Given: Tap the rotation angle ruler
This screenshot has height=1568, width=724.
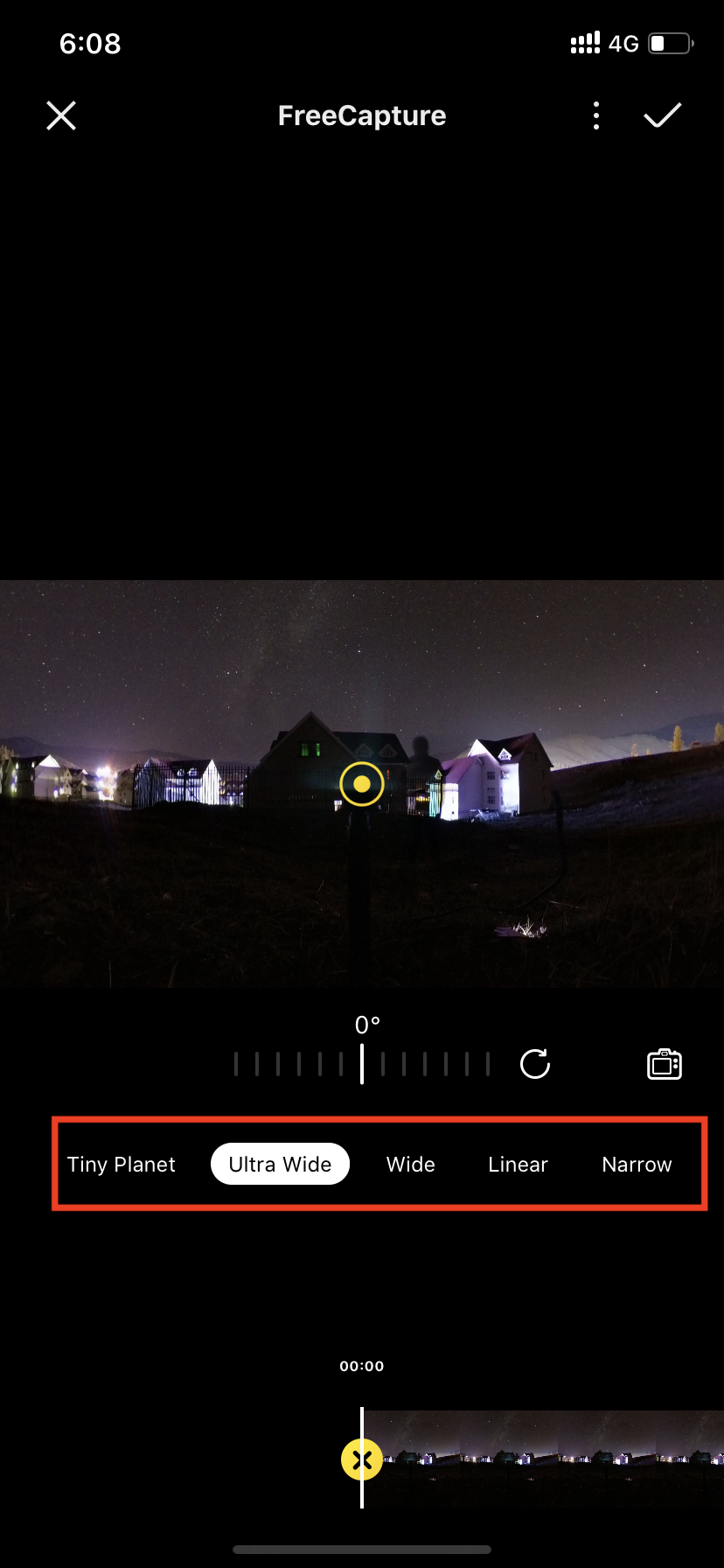Looking at the screenshot, I should click(362, 1064).
